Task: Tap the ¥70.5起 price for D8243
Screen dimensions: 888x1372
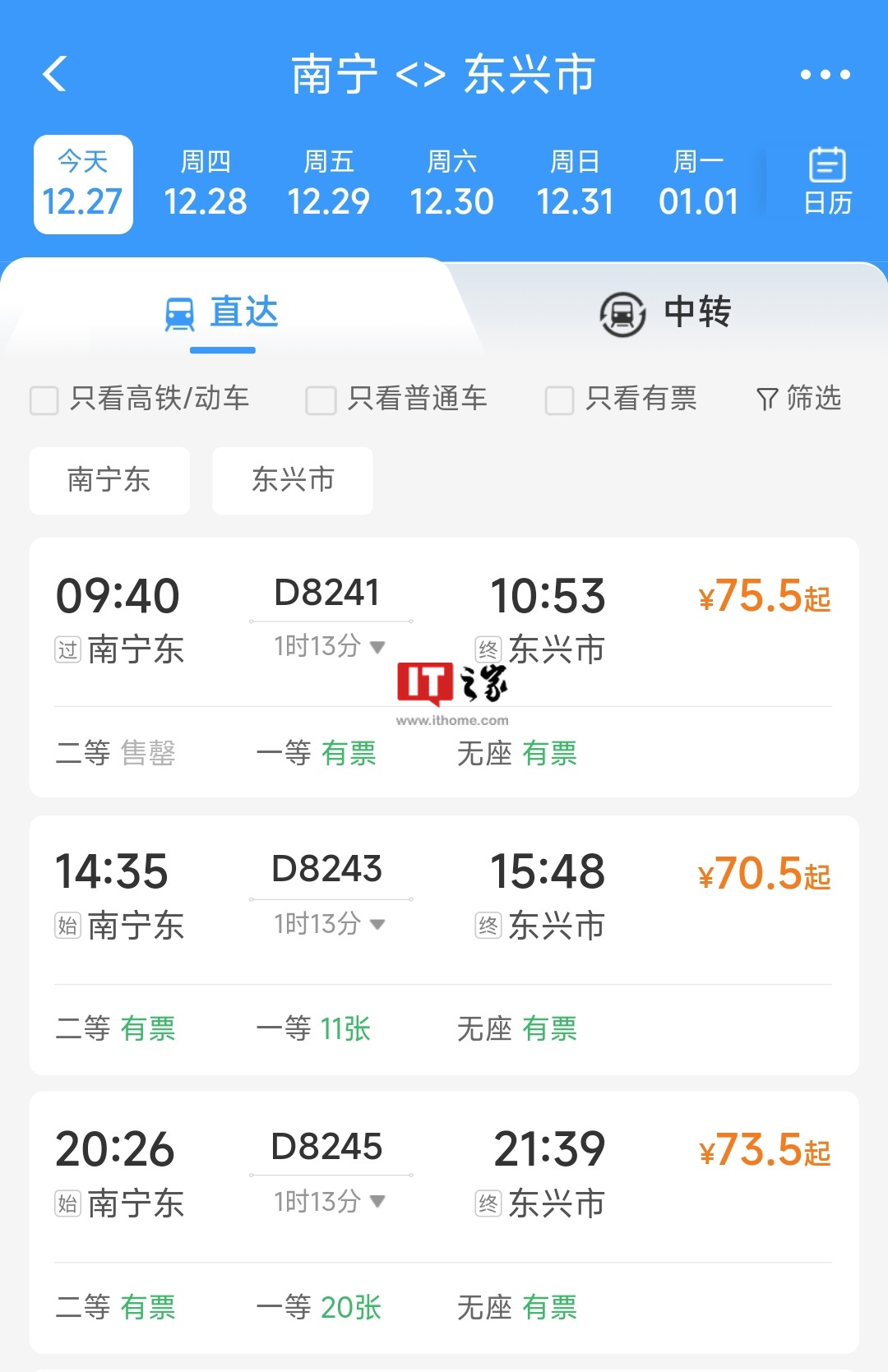Action: [x=762, y=874]
